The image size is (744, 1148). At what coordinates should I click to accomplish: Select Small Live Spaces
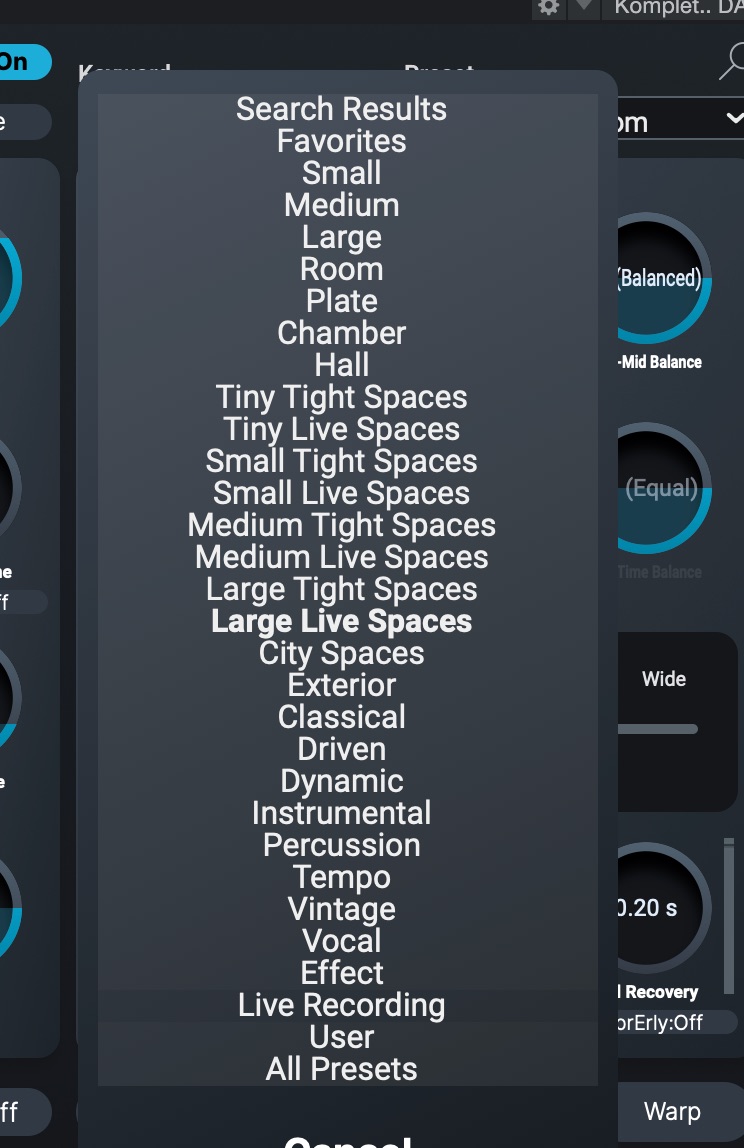coord(342,493)
